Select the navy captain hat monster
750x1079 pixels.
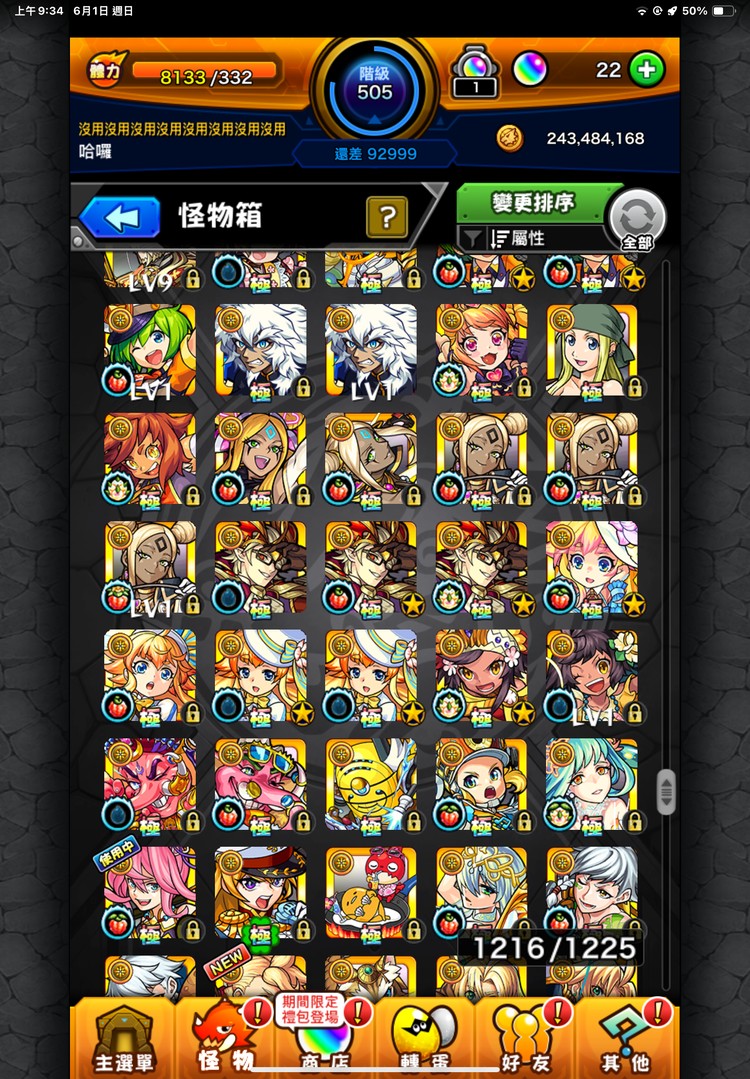point(260,892)
